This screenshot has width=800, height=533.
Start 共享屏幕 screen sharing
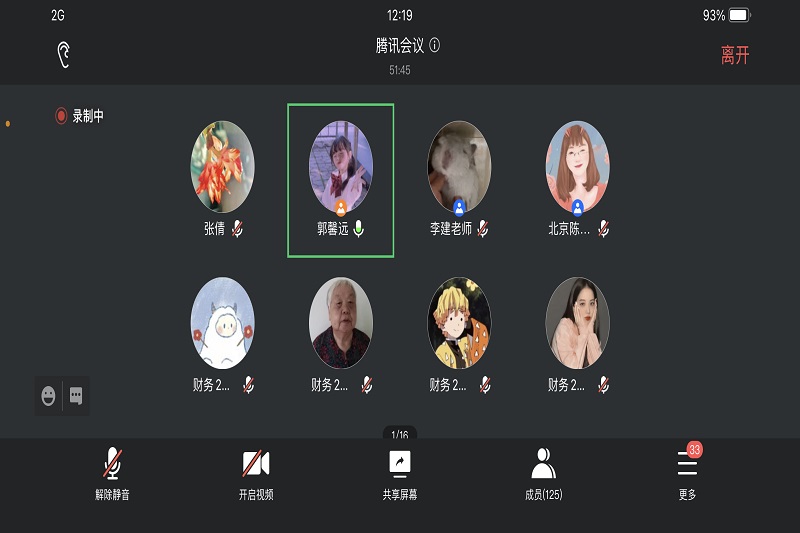tap(399, 473)
